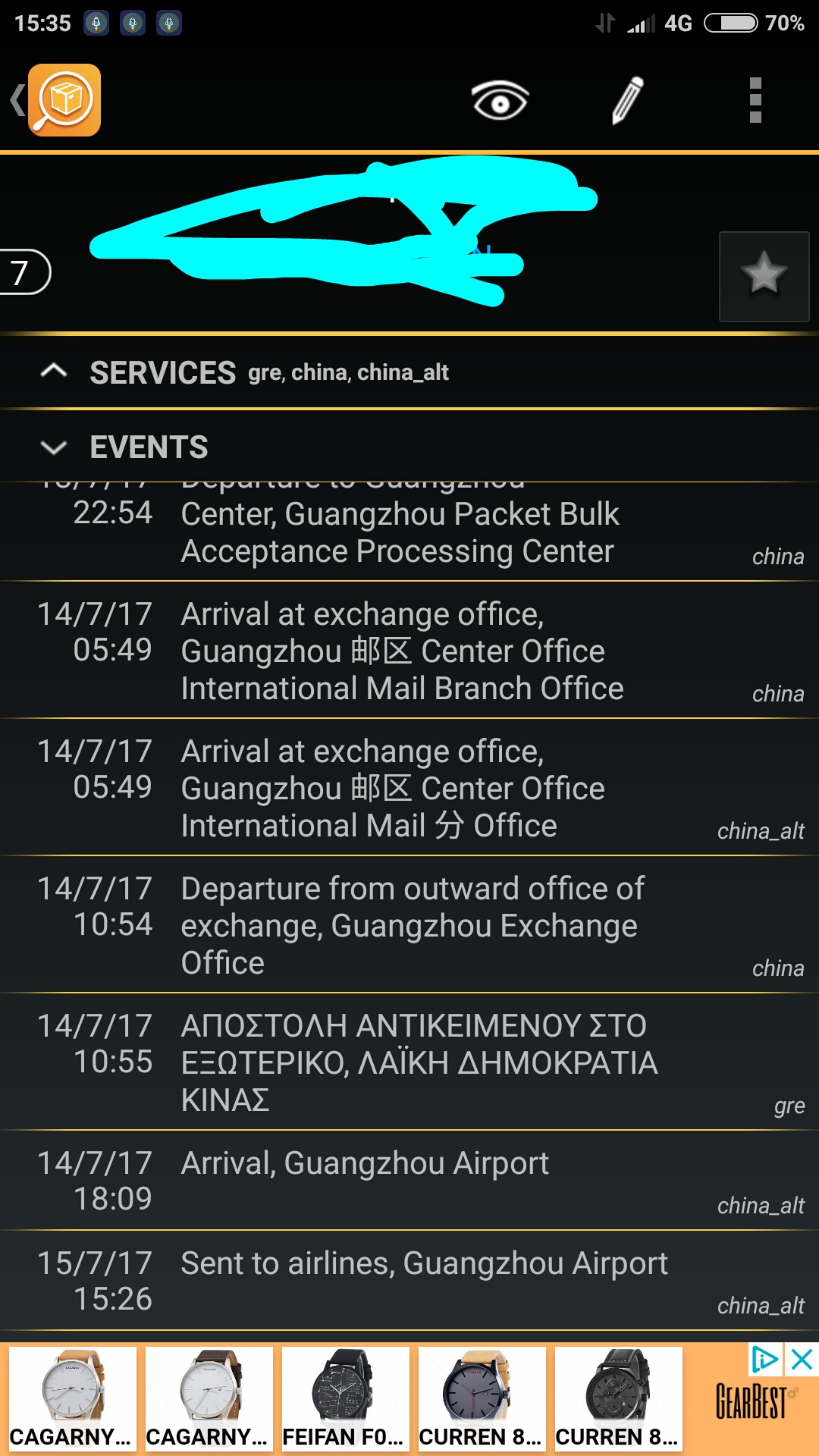Image resolution: width=819 pixels, height=1456 pixels.
Task: Open the overflow menu
Action: [755, 100]
